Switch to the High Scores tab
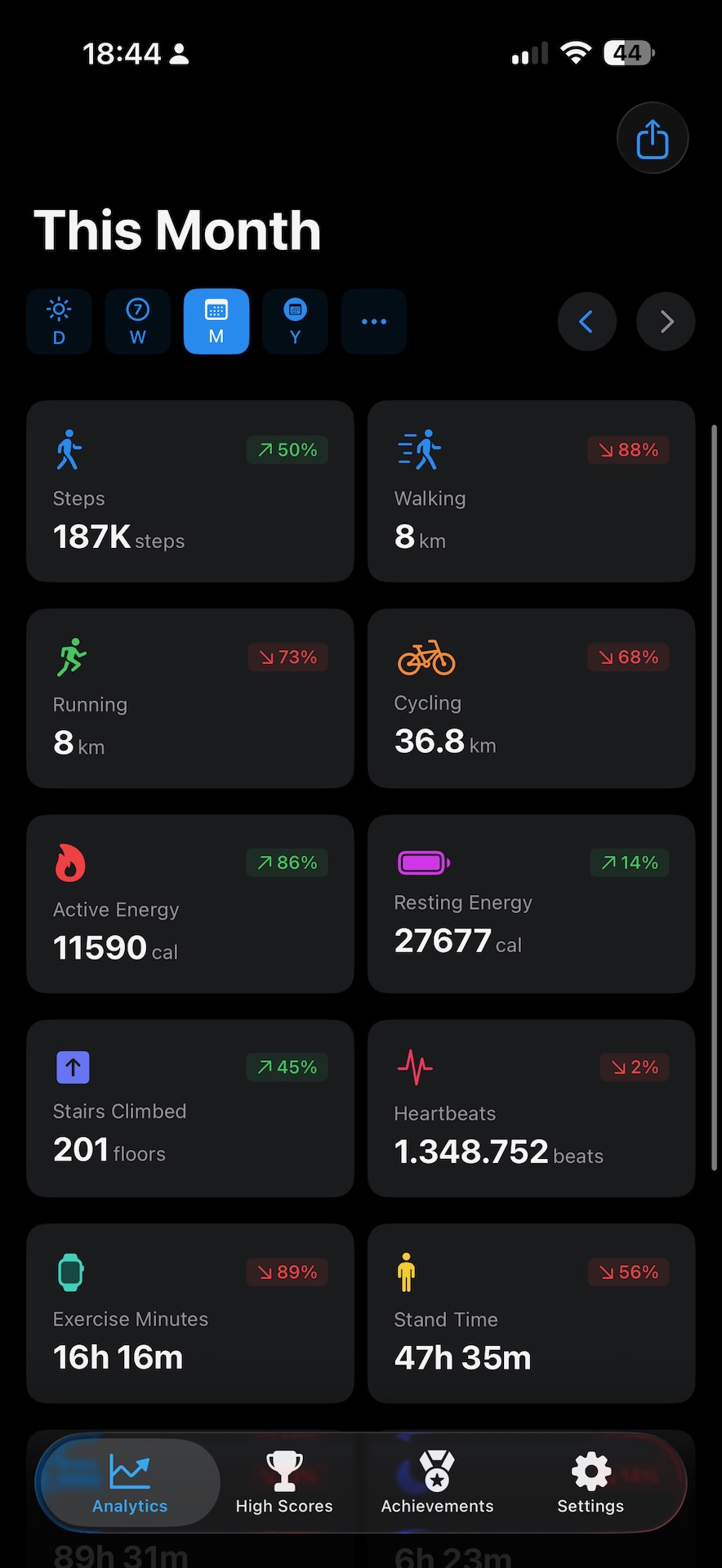The width and height of the screenshot is (722, 1568). (284, 1482)
